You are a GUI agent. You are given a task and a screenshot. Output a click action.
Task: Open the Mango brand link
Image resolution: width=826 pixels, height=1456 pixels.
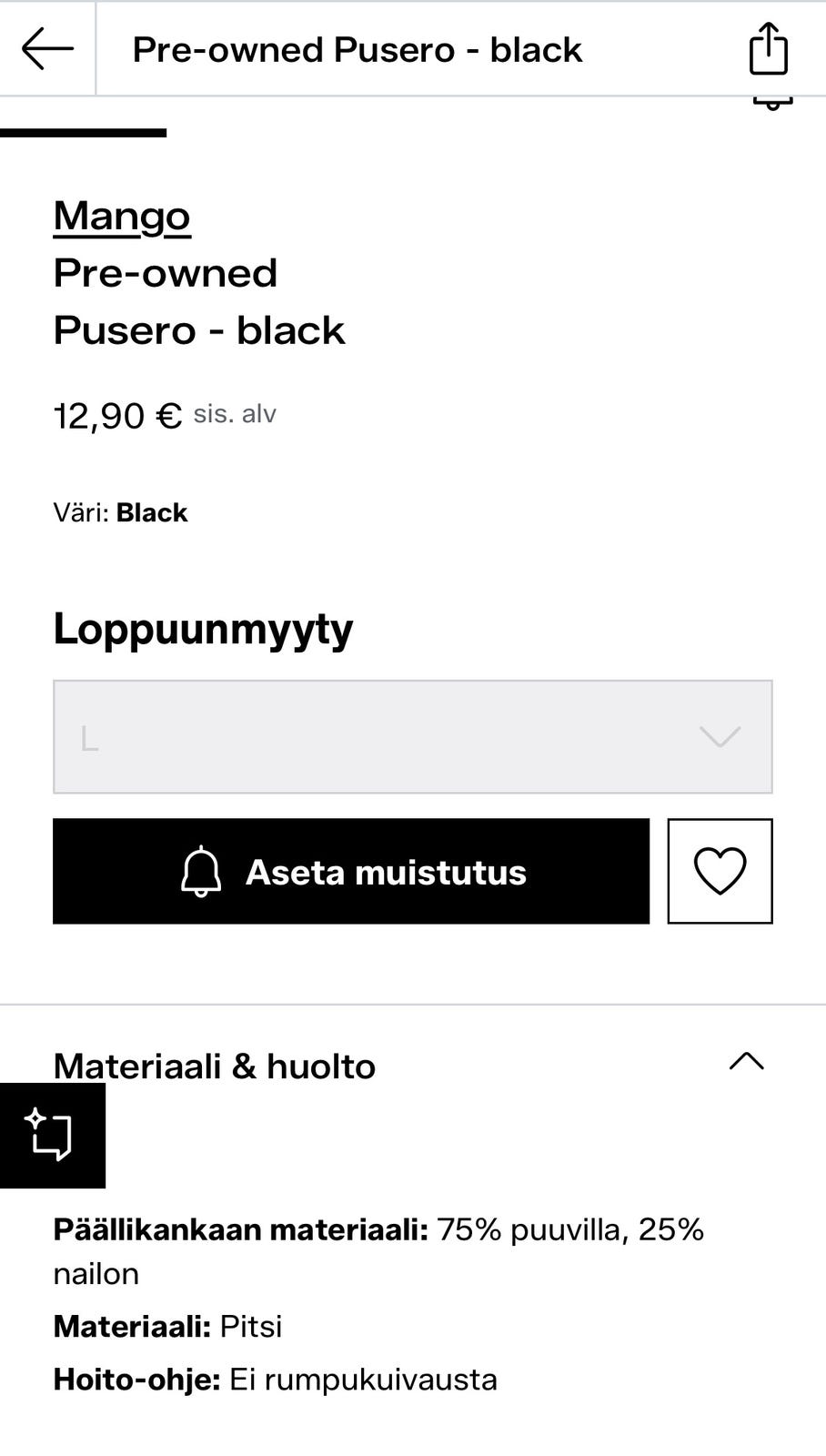coord(121,216)
